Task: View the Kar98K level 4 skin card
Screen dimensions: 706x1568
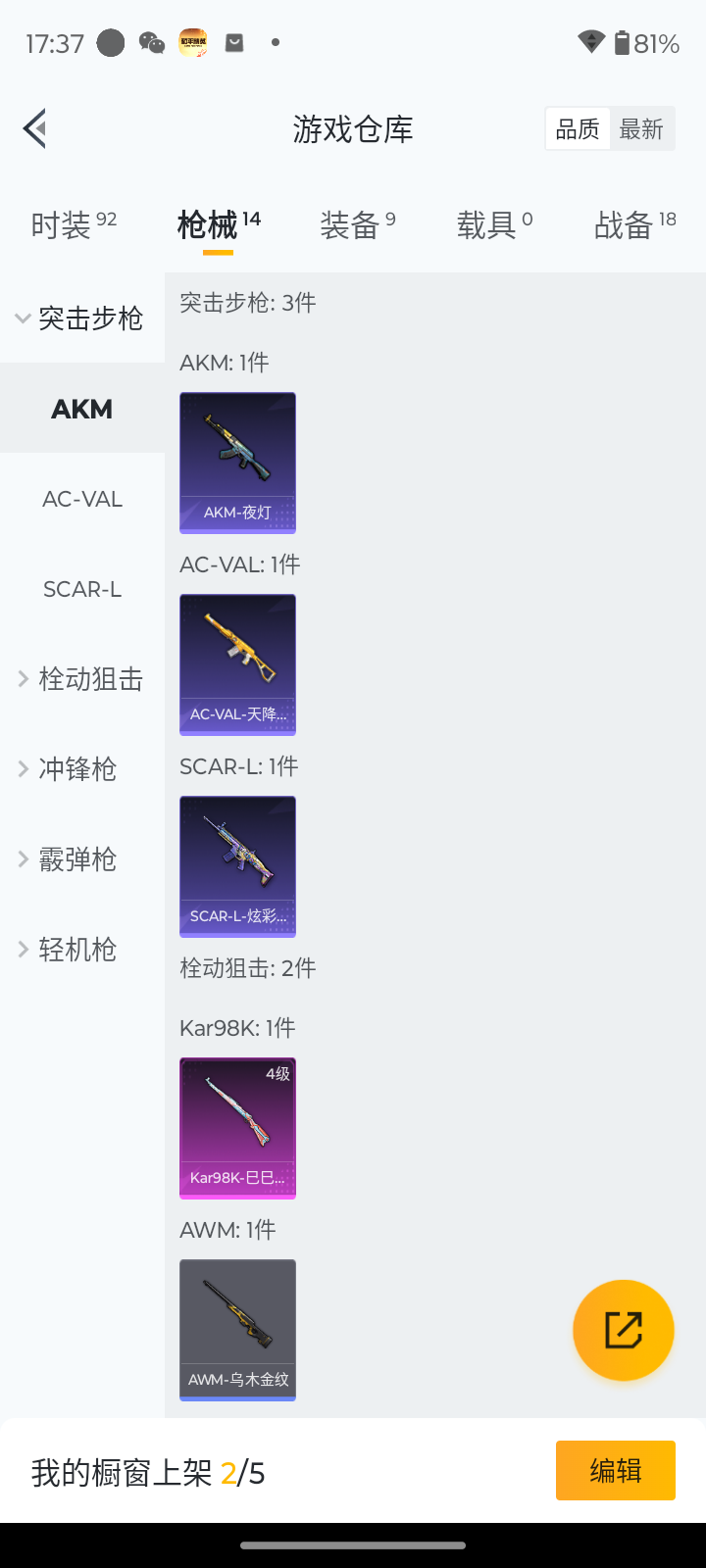Action: click(237, 1128)
